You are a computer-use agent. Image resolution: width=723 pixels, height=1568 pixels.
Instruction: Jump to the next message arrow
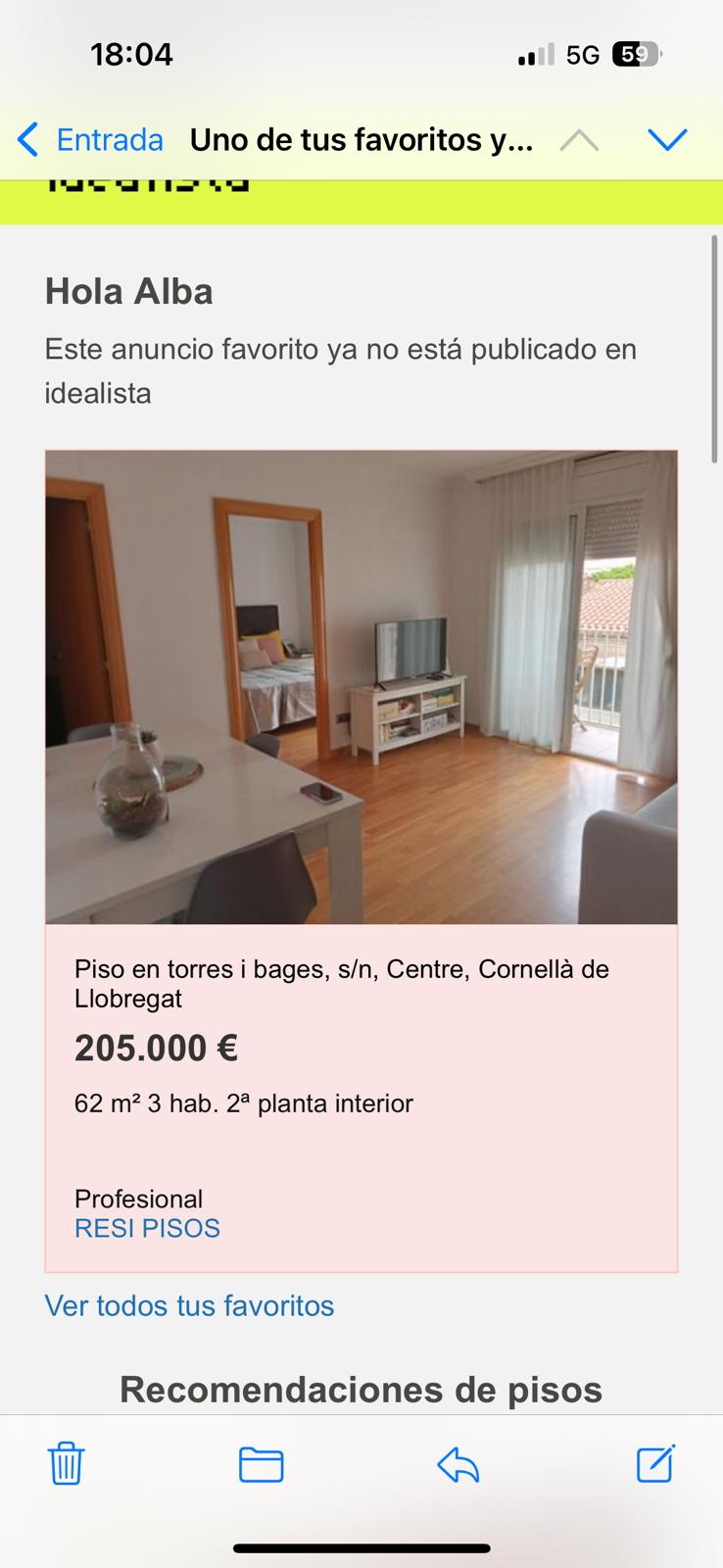667,140
